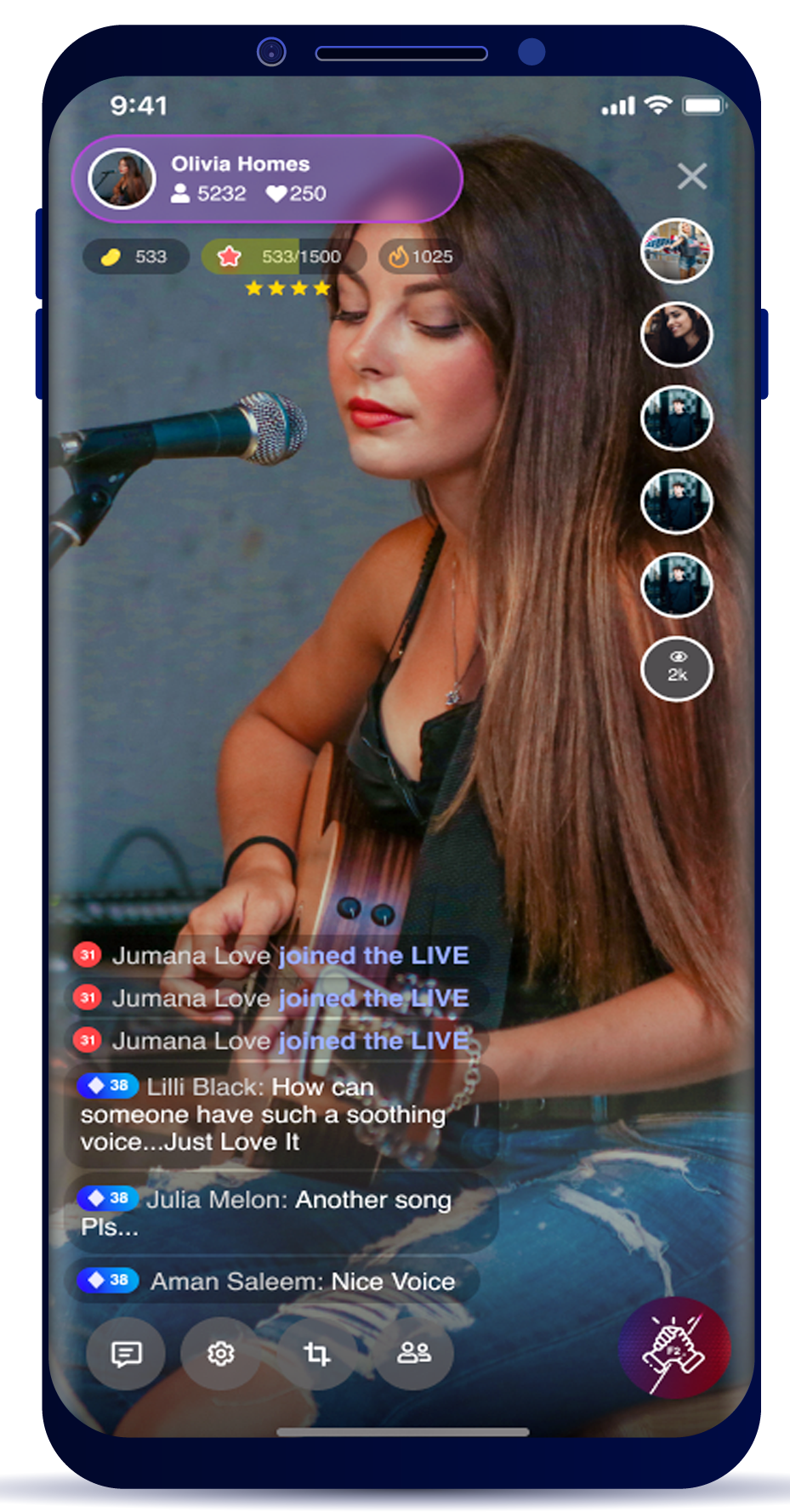Screen dimensions: 790x1512
Task: Tap the crop icon
Action: coord(317,1353)
